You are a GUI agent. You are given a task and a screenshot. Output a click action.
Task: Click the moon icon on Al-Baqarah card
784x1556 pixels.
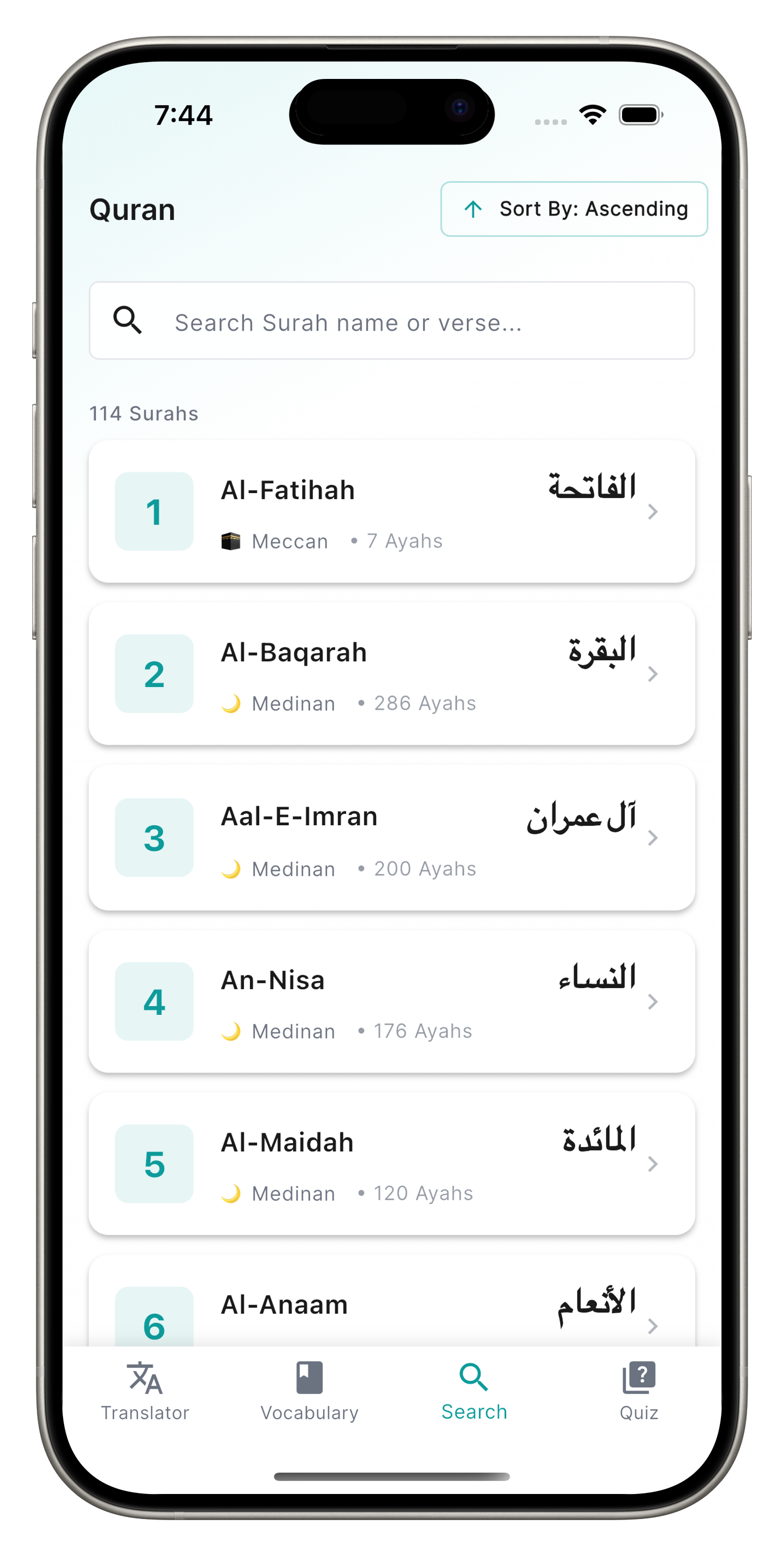[x=232, y=703]
